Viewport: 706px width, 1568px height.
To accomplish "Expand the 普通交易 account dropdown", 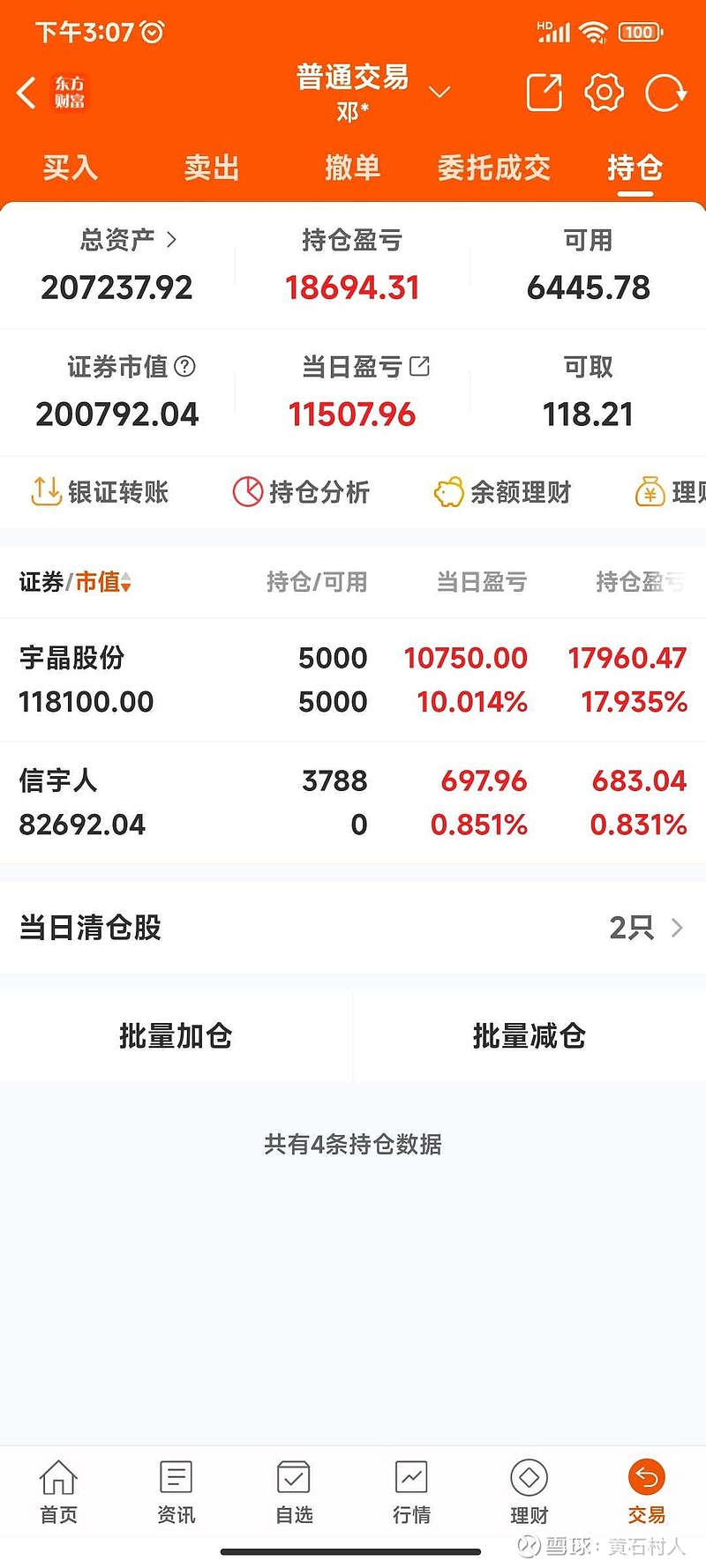I will pos(439,92).
